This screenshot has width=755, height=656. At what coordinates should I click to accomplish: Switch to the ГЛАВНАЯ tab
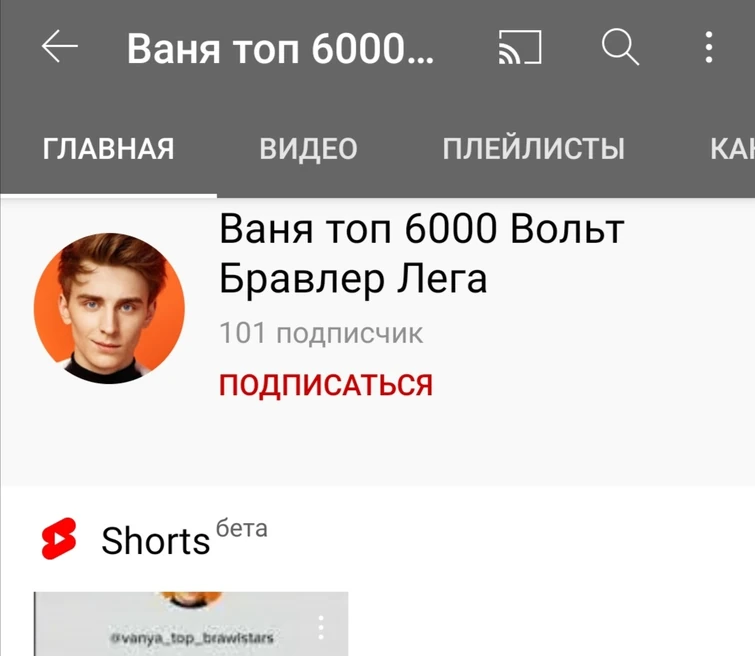tap(109, 150)
